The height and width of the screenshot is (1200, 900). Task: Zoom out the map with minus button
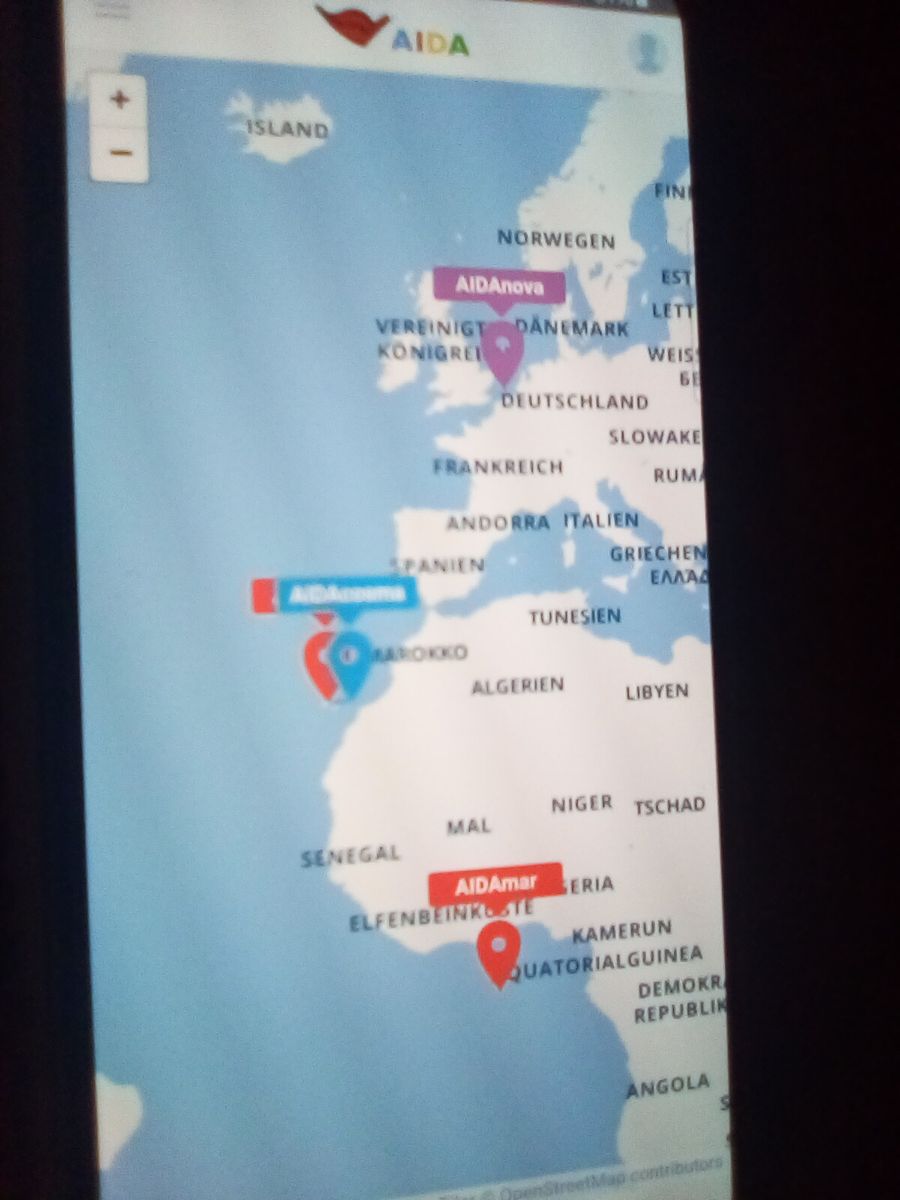[120, 154]
